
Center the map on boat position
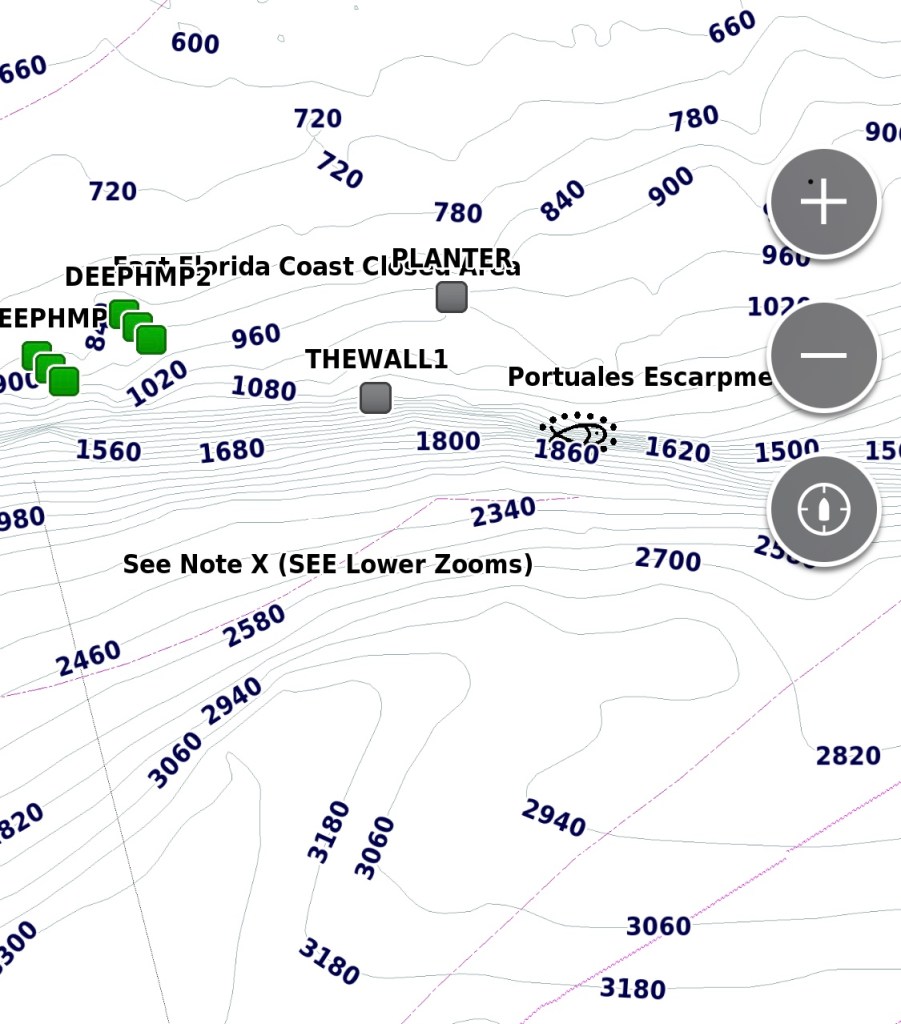(x=823, y=509)
